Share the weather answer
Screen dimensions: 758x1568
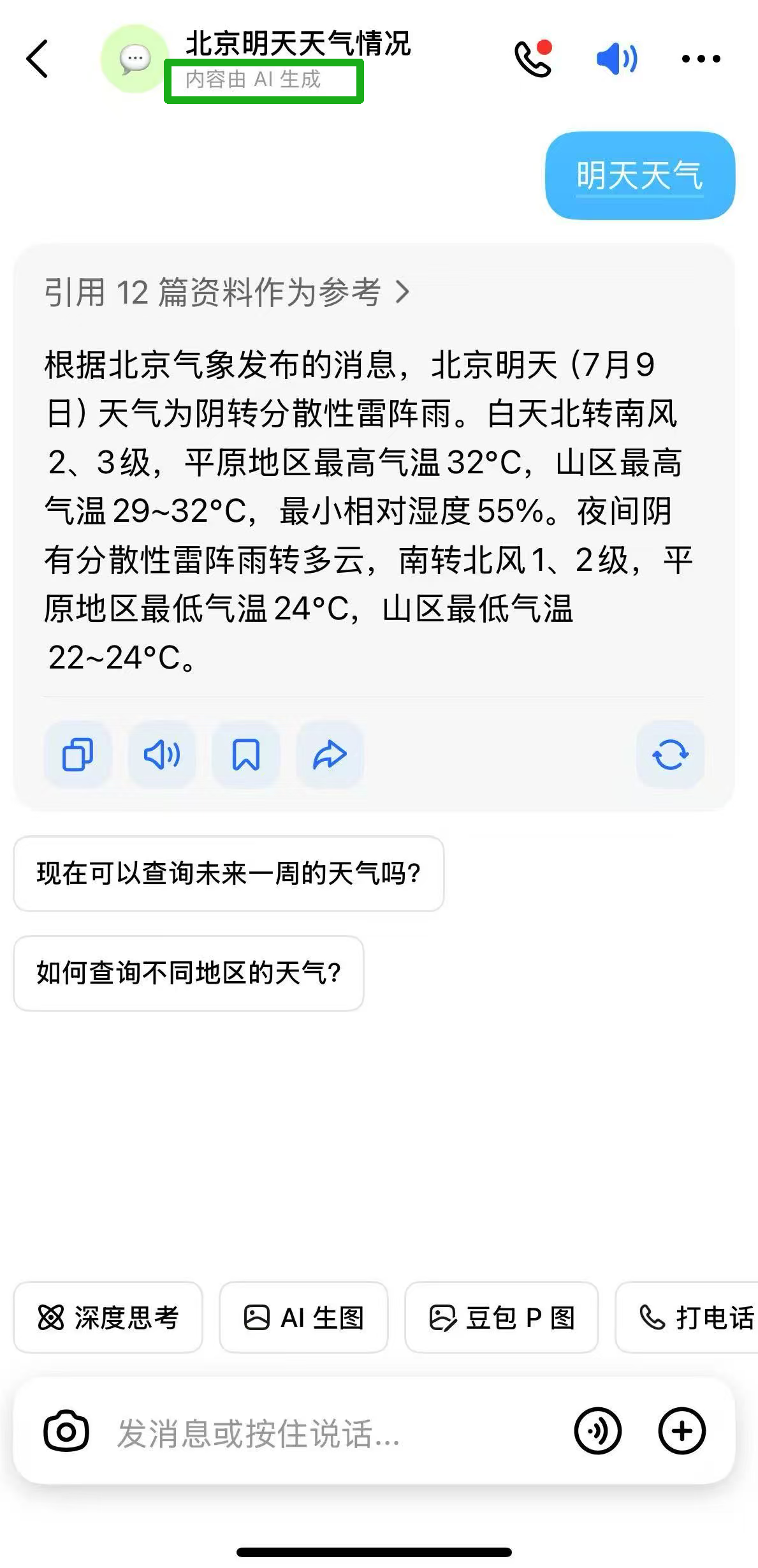(330, 755)
